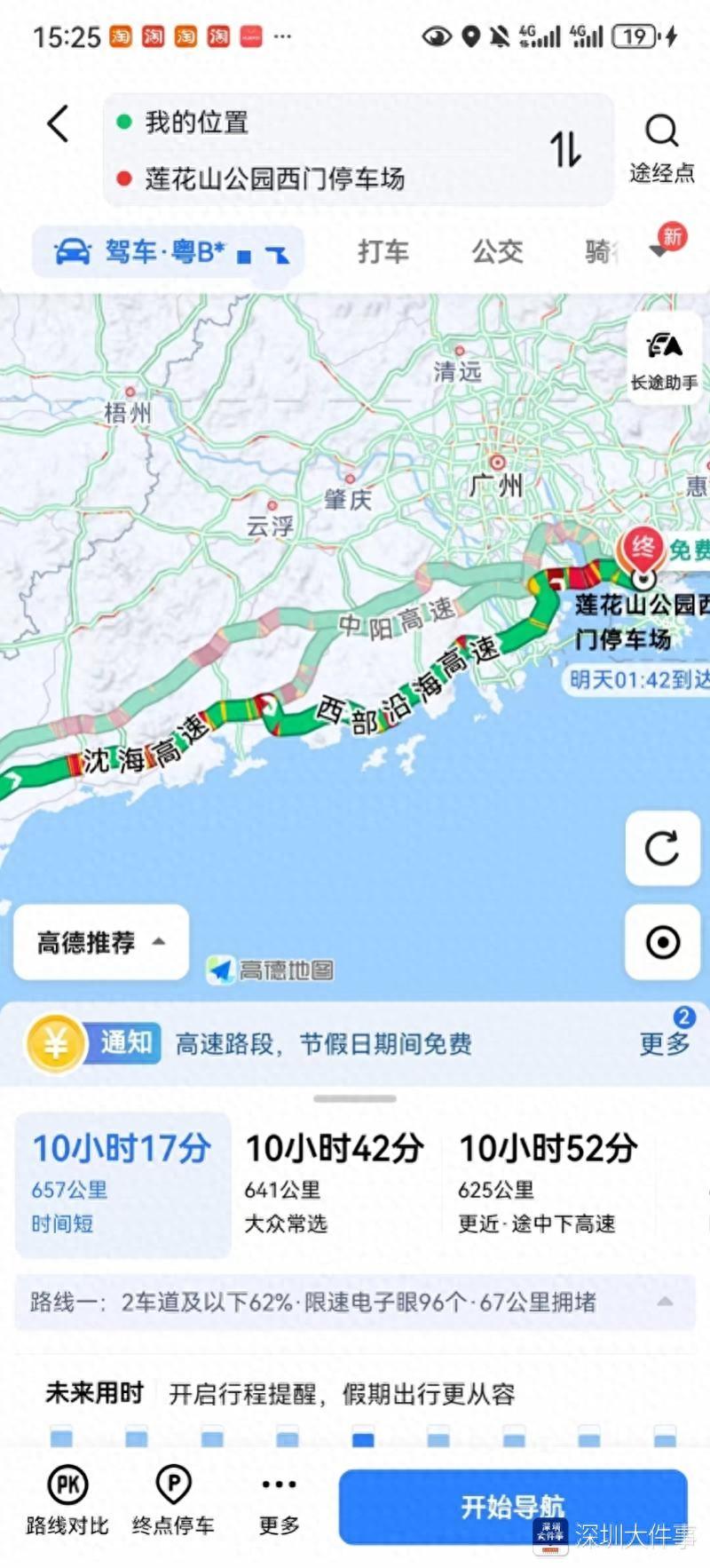Screen dimensions: 710x1568
Task: Swap start and destination locations
Action: point(565,149)
